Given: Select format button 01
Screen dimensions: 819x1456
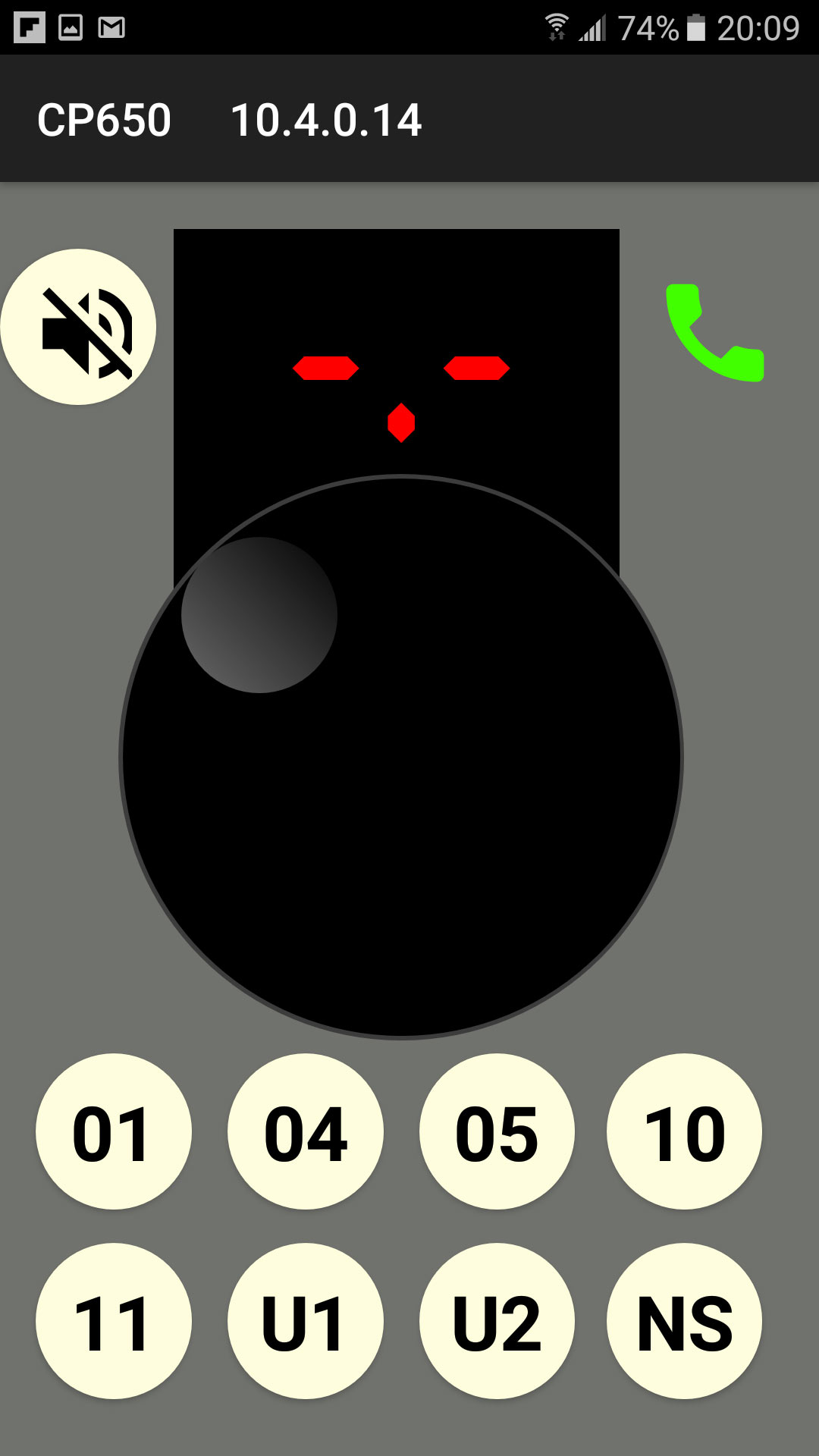Looking at the screenshot, I should point(114,1131).
